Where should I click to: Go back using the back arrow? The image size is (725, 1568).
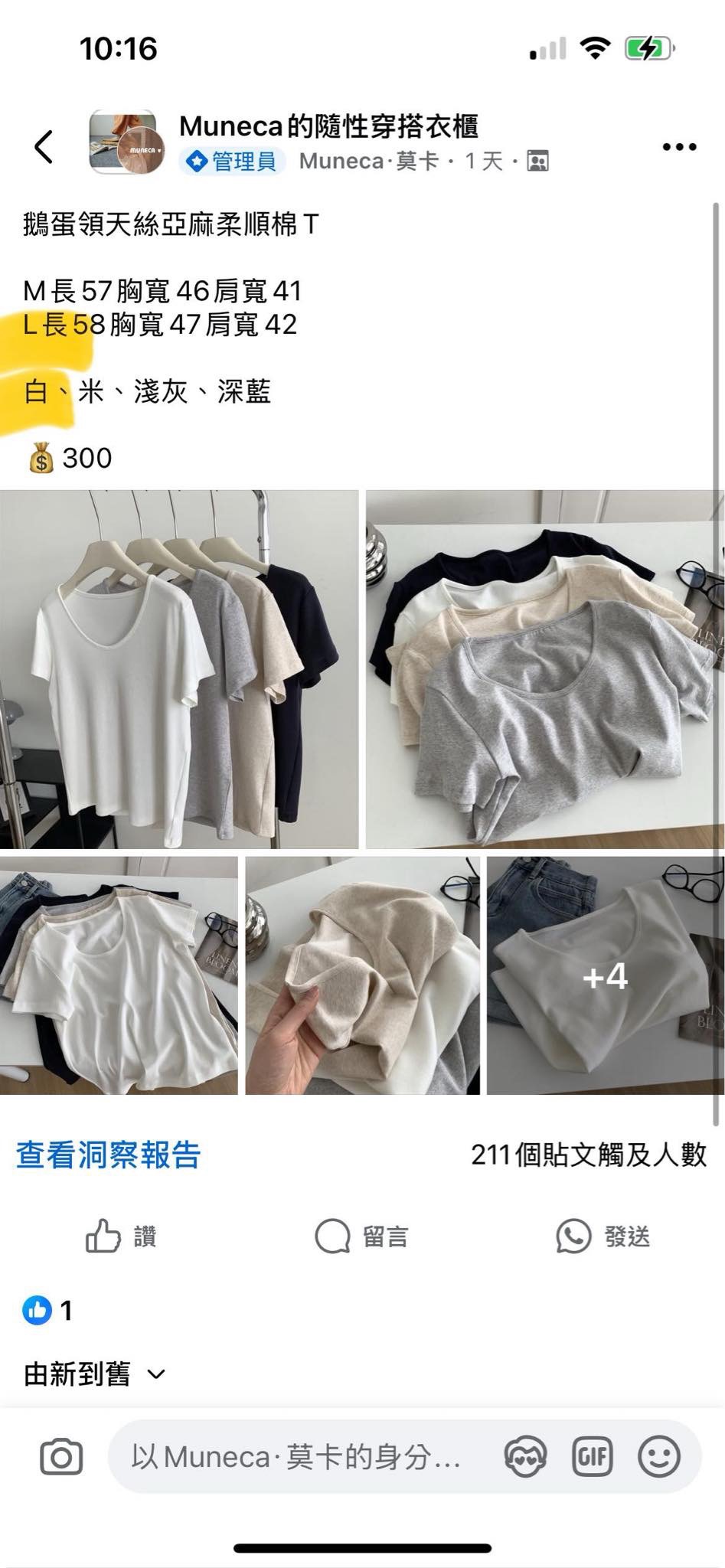click(44, 146)
